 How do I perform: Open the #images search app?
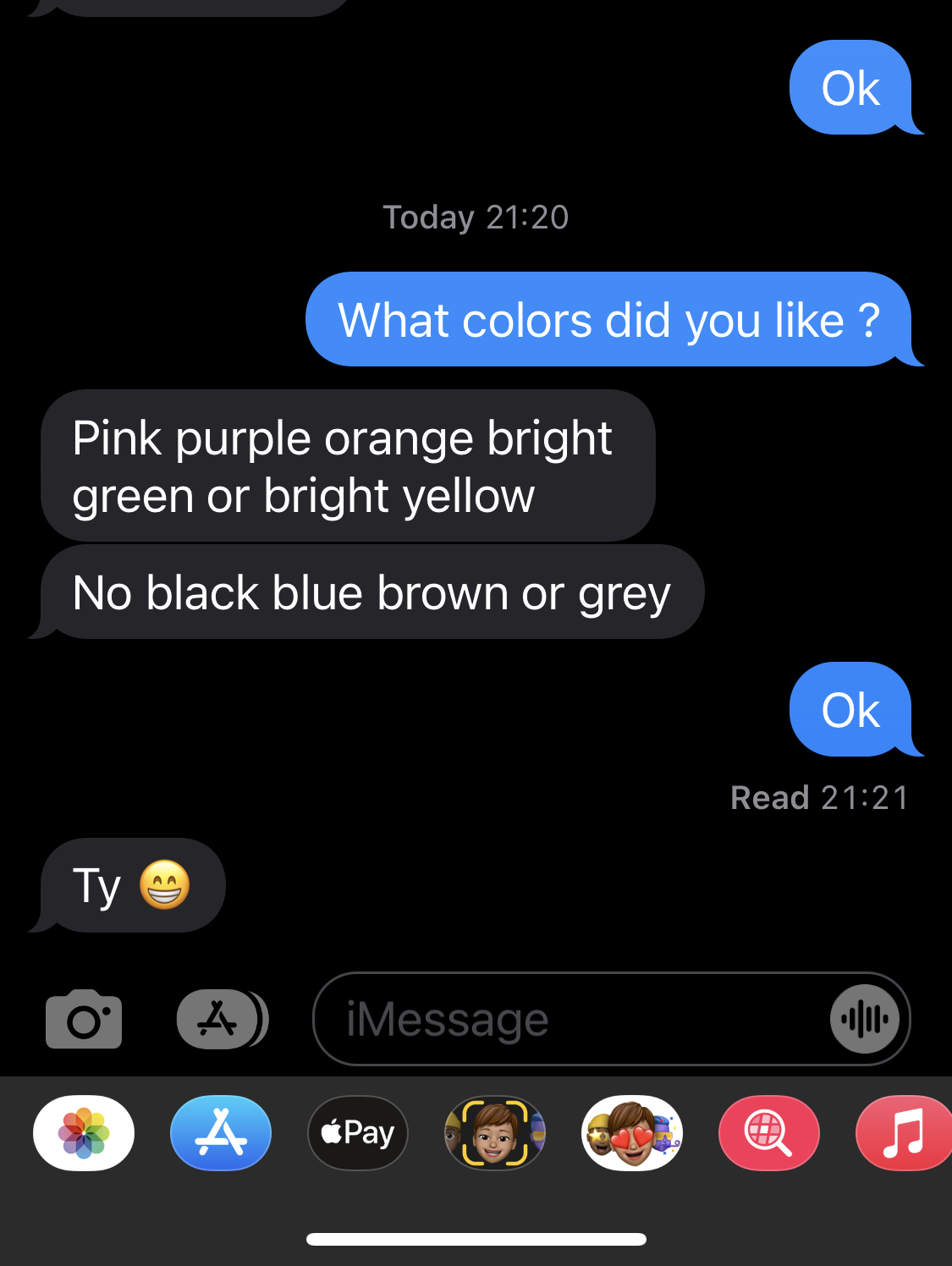(x=768, y=1133)
